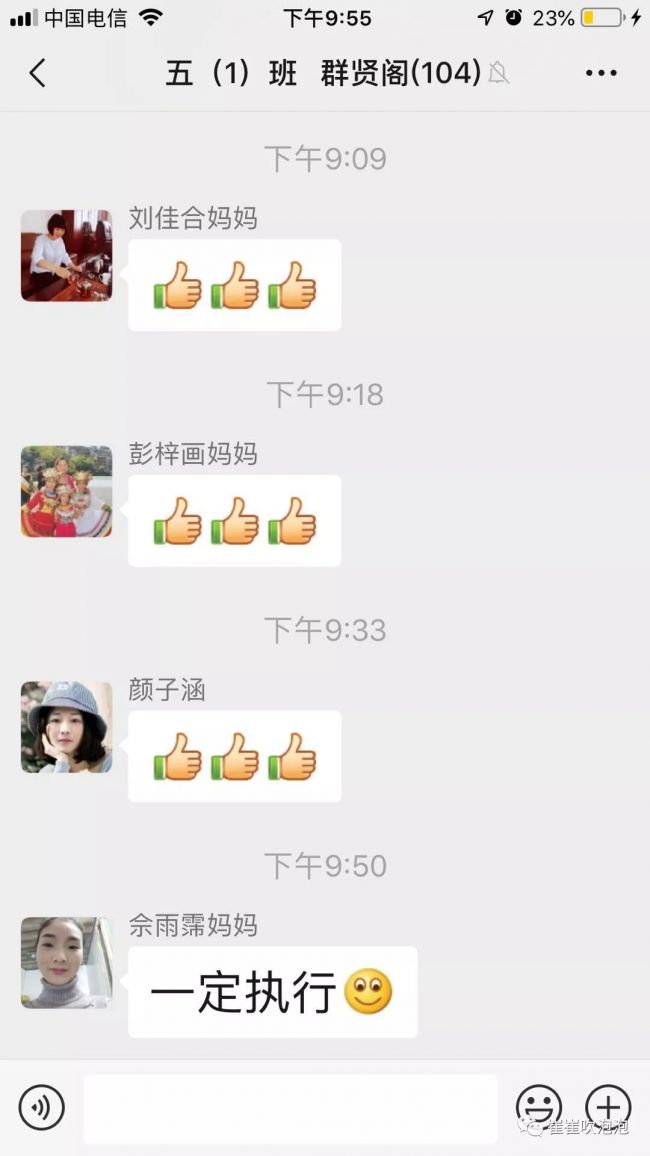Open the group chat options menu

pyautogui.click(x=601, y=73)
